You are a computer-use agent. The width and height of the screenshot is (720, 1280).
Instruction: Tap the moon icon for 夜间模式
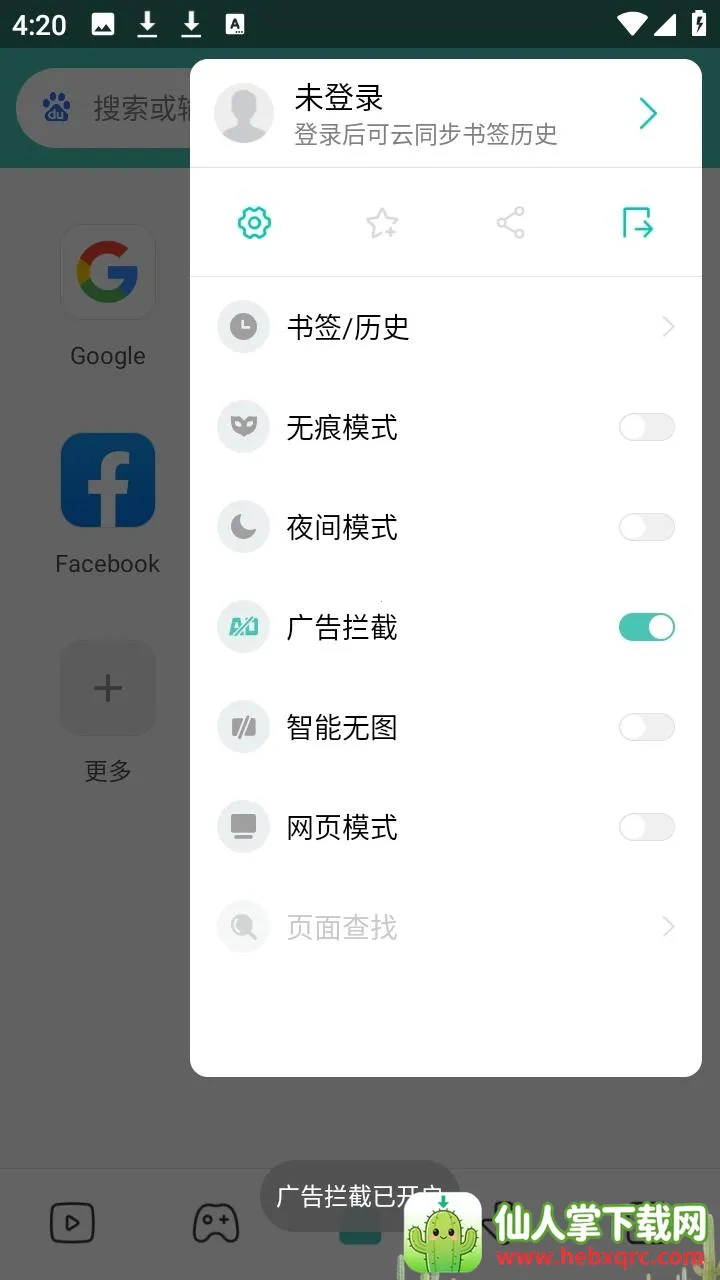(243, 527)
